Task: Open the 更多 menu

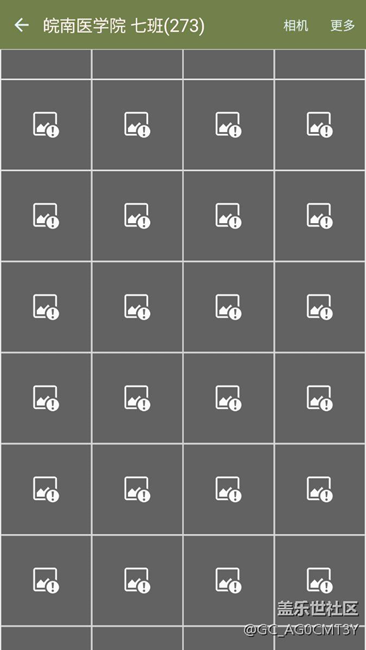Action: point(342,26)
